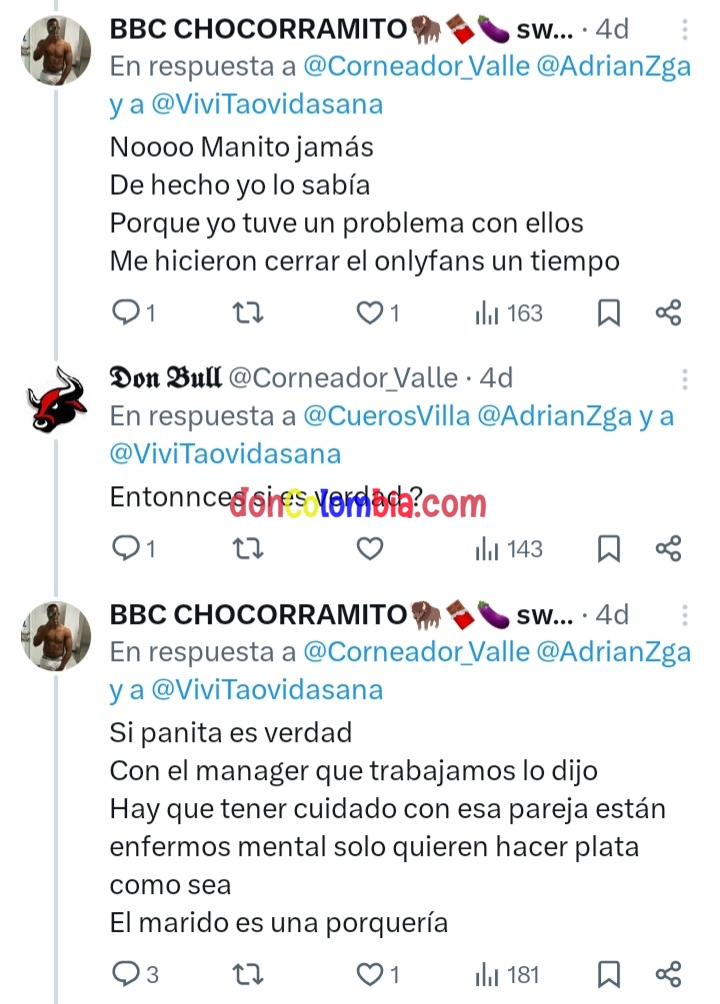Screen dimensions: 720x1004
Task: Retweet Don Bull's tweet
Action: click(x=247, y=548)
